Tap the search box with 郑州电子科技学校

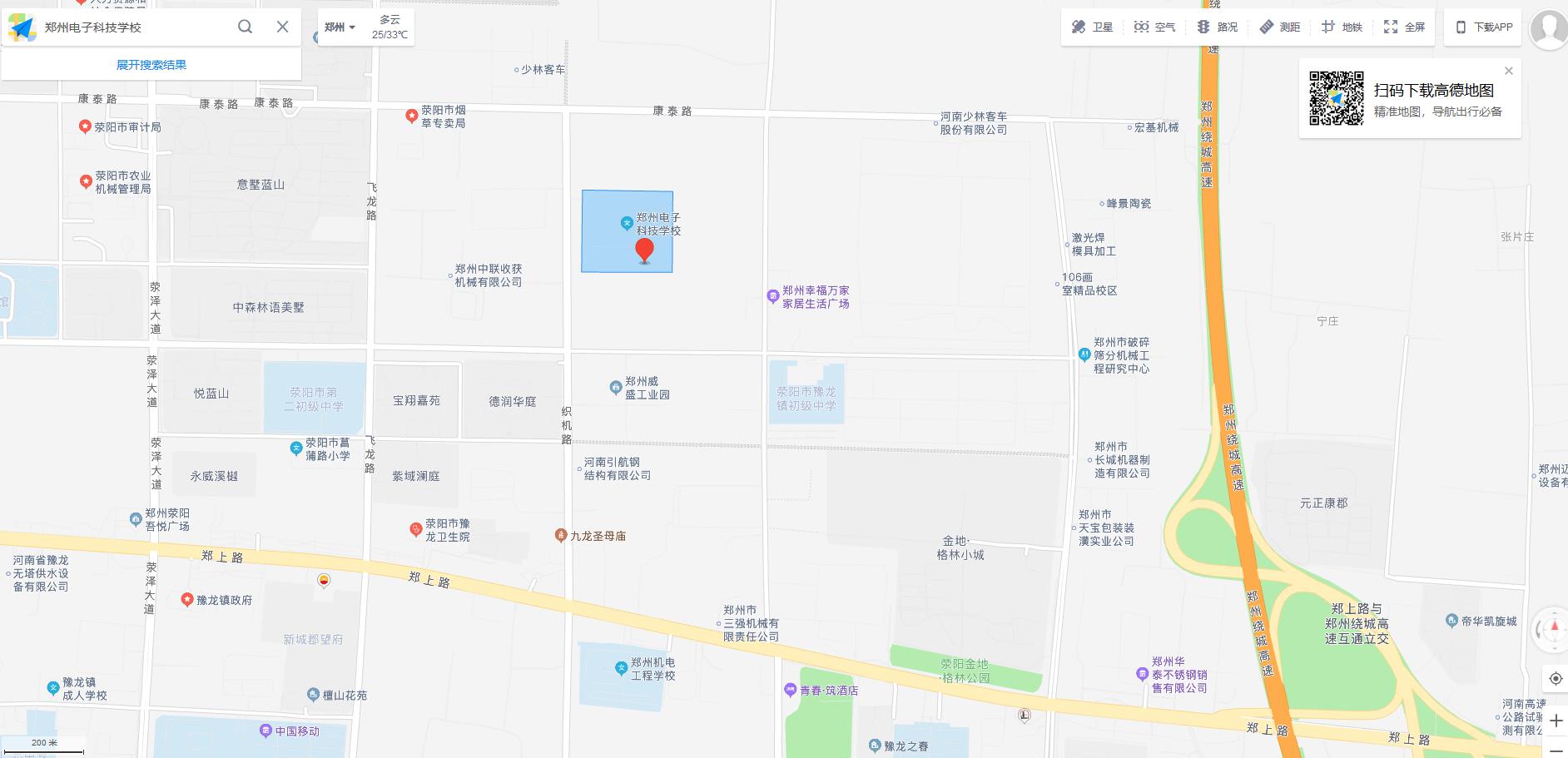[x=133, y=27]
